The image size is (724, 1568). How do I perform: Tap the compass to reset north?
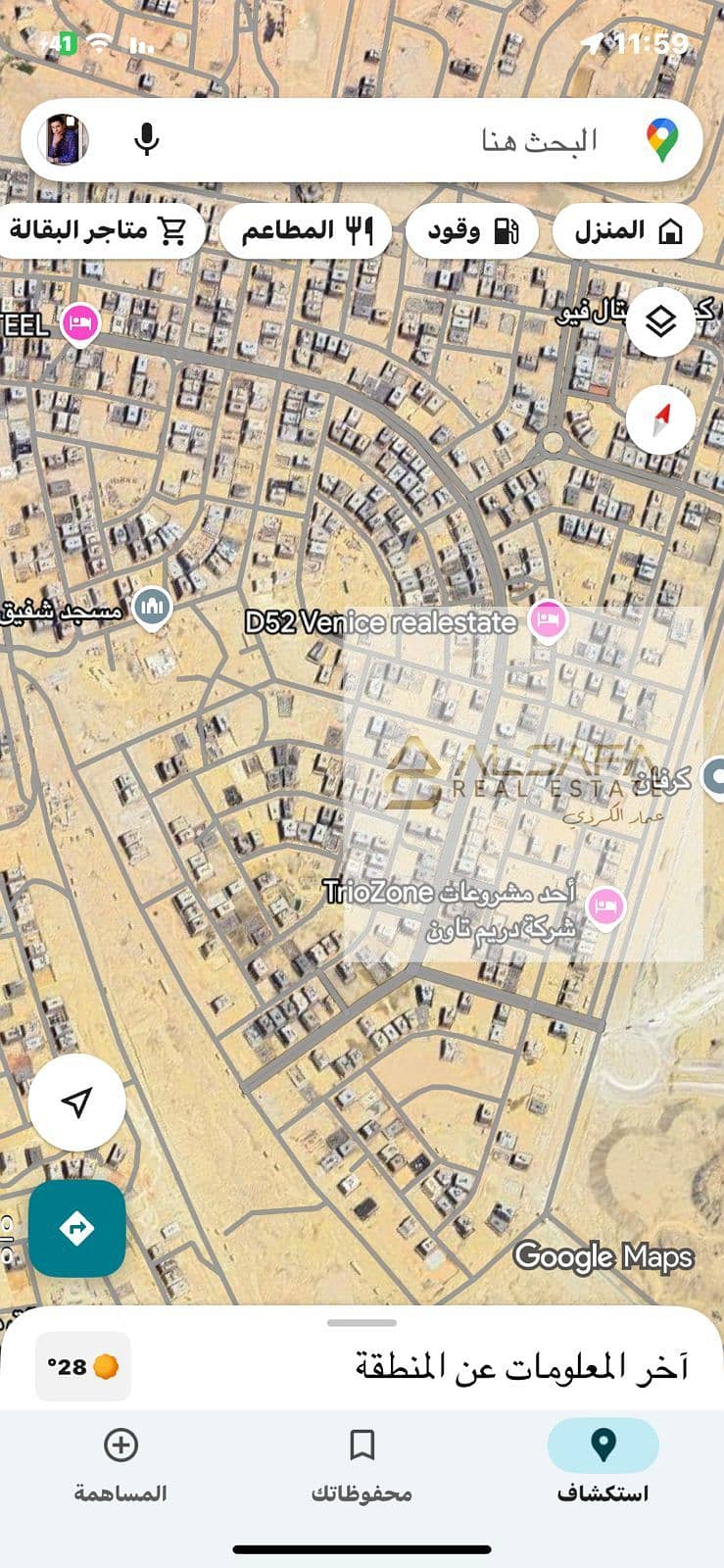(661, 419)
